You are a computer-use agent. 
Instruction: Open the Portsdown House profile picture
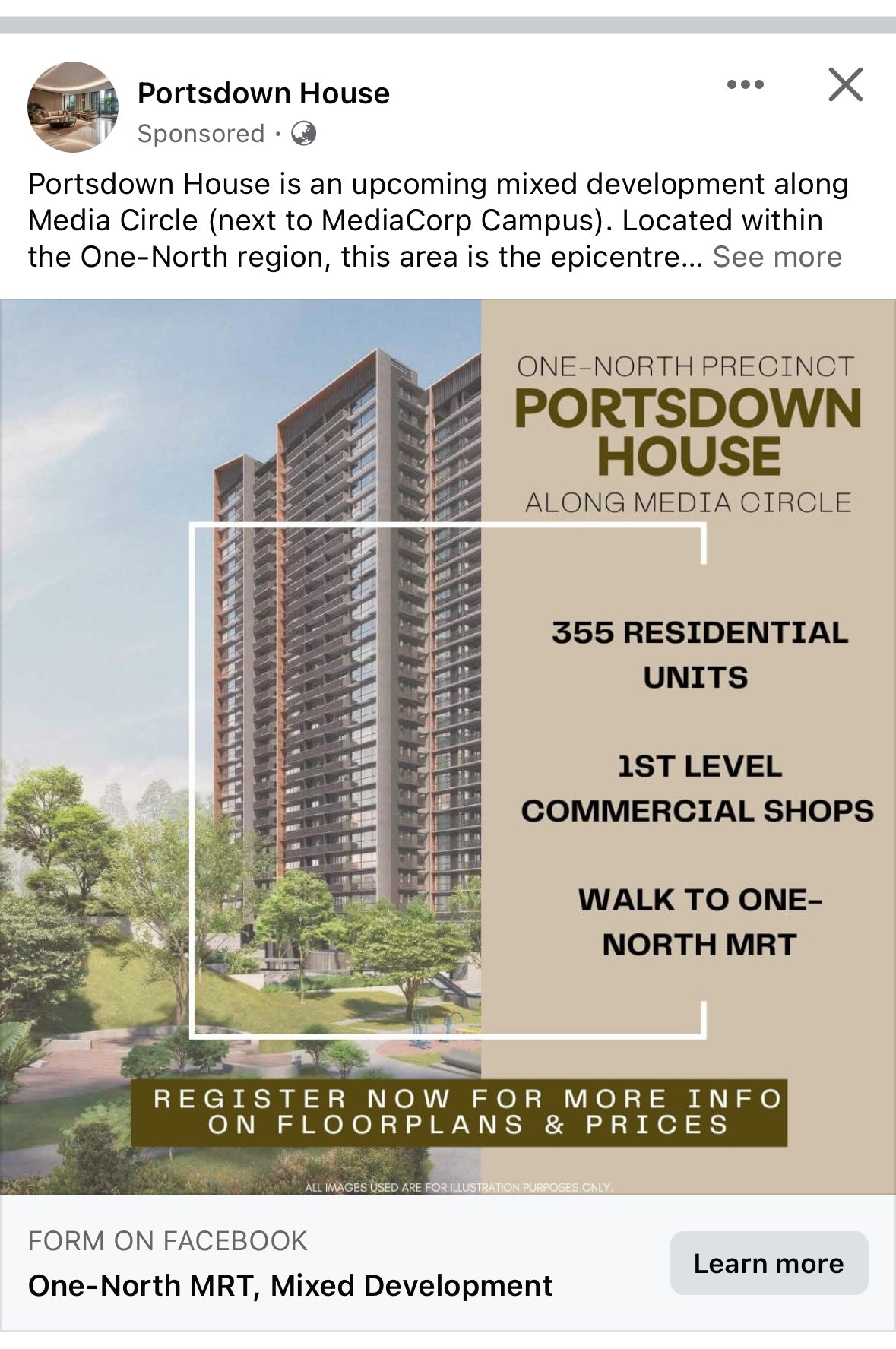(x=73, y=107)
